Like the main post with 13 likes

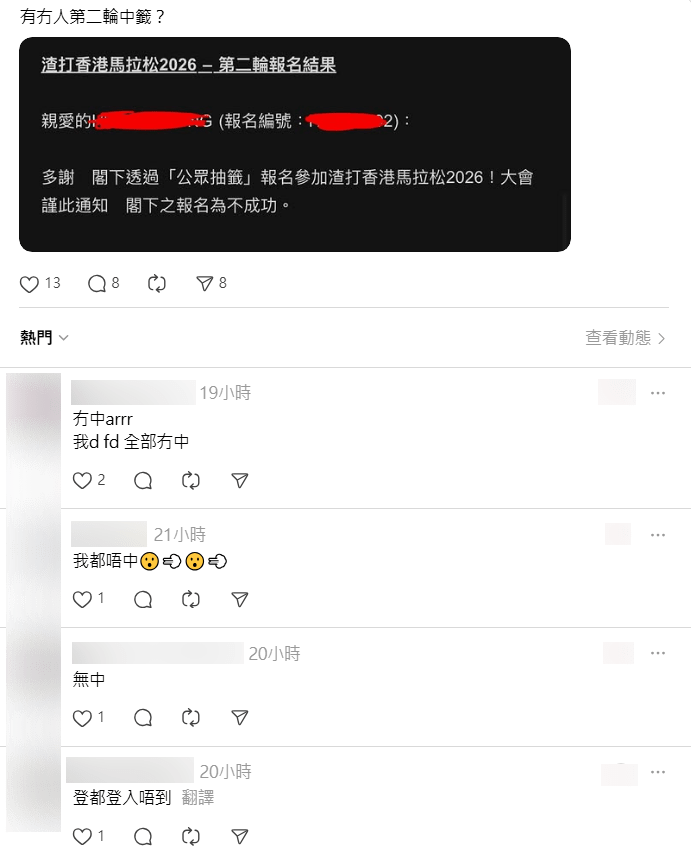coord(30,284)
